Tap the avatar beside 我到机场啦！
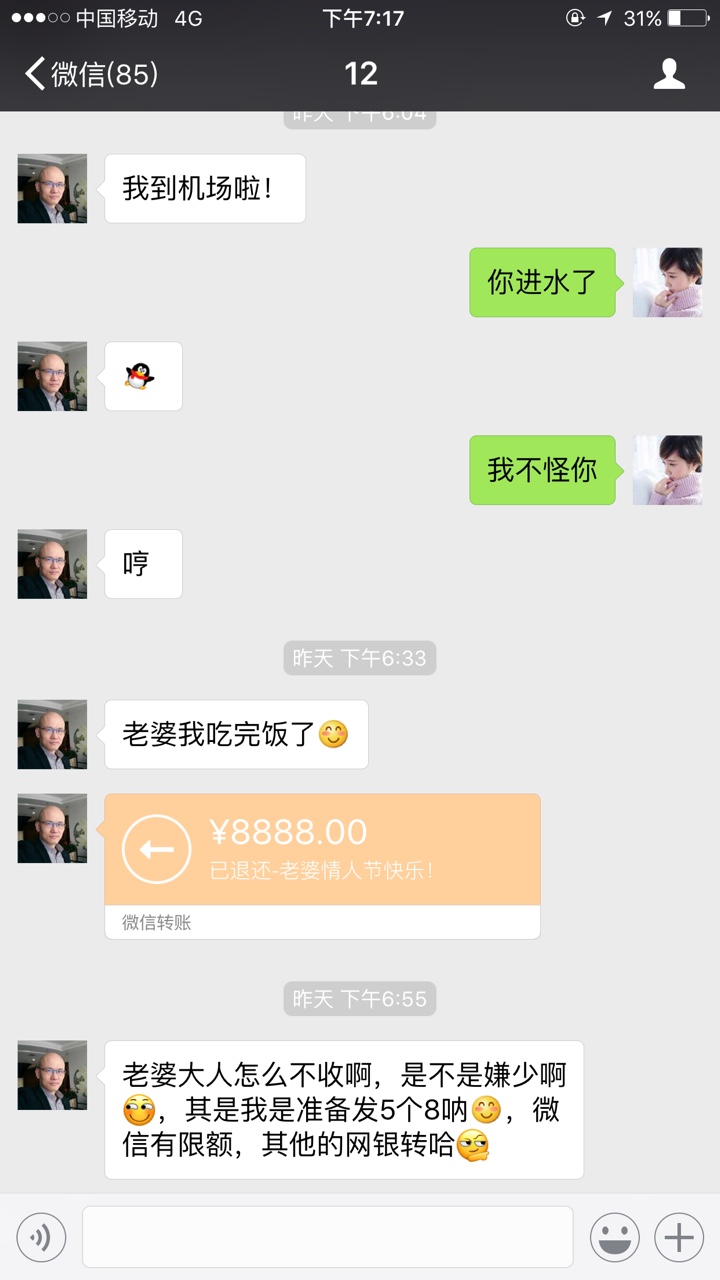The width and height of the screenshot is (720, 1280). [x=52, y=188]
